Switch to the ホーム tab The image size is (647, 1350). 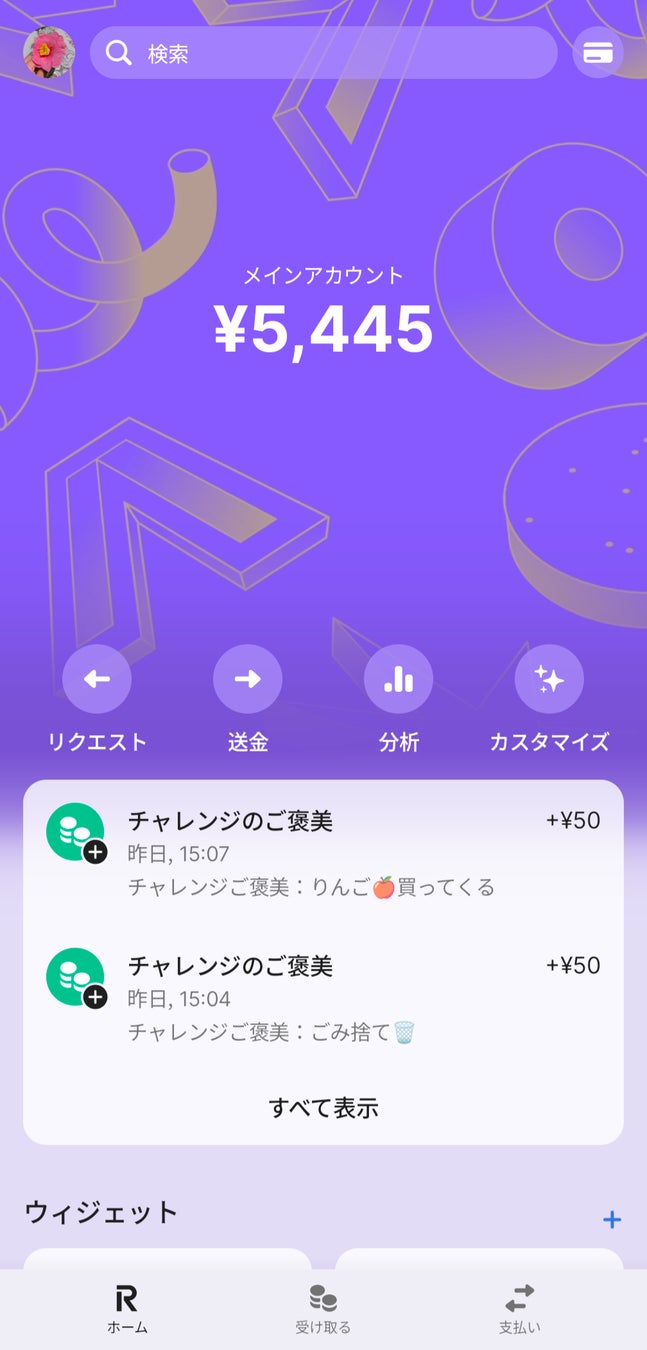pyautogui.click(x=127, y=1310)
